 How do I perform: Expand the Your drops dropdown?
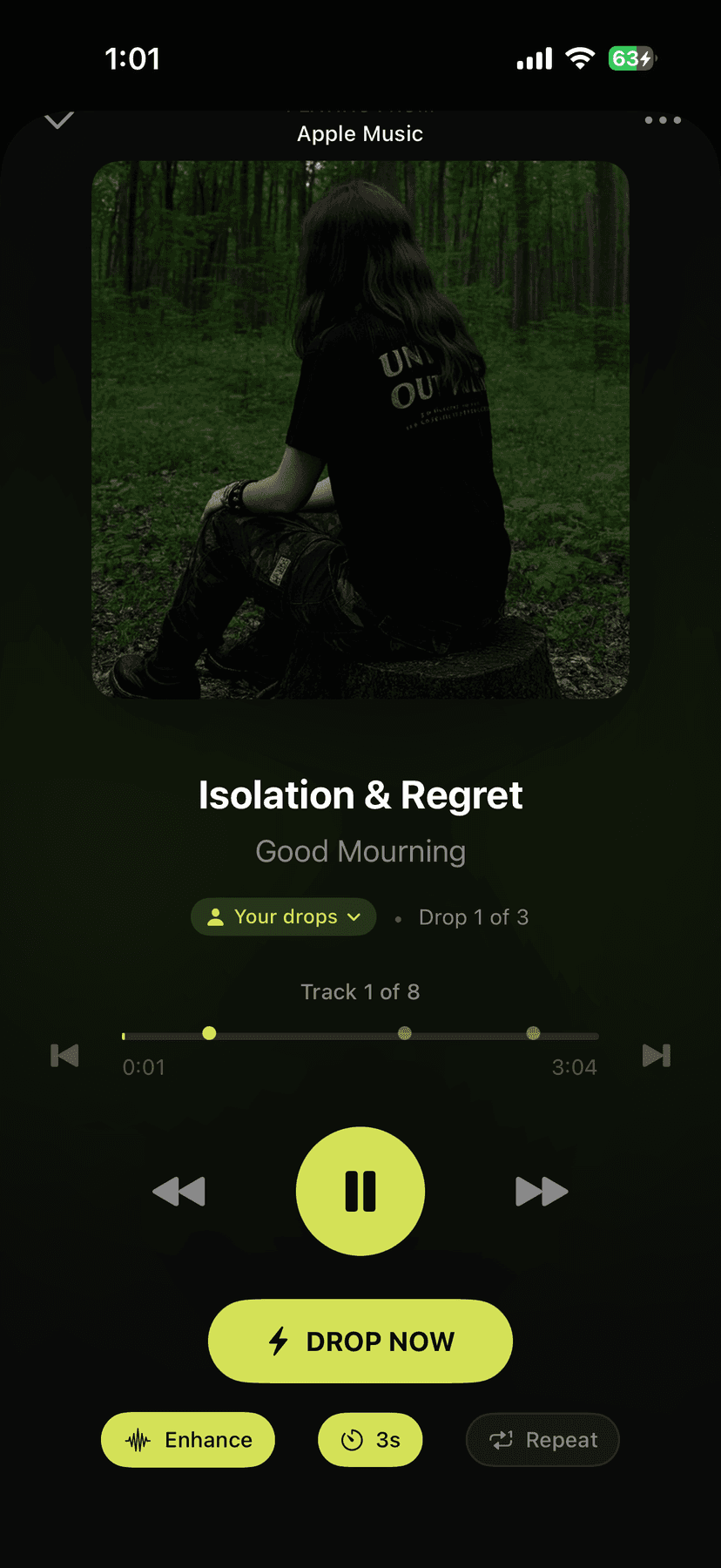[284, 917]
